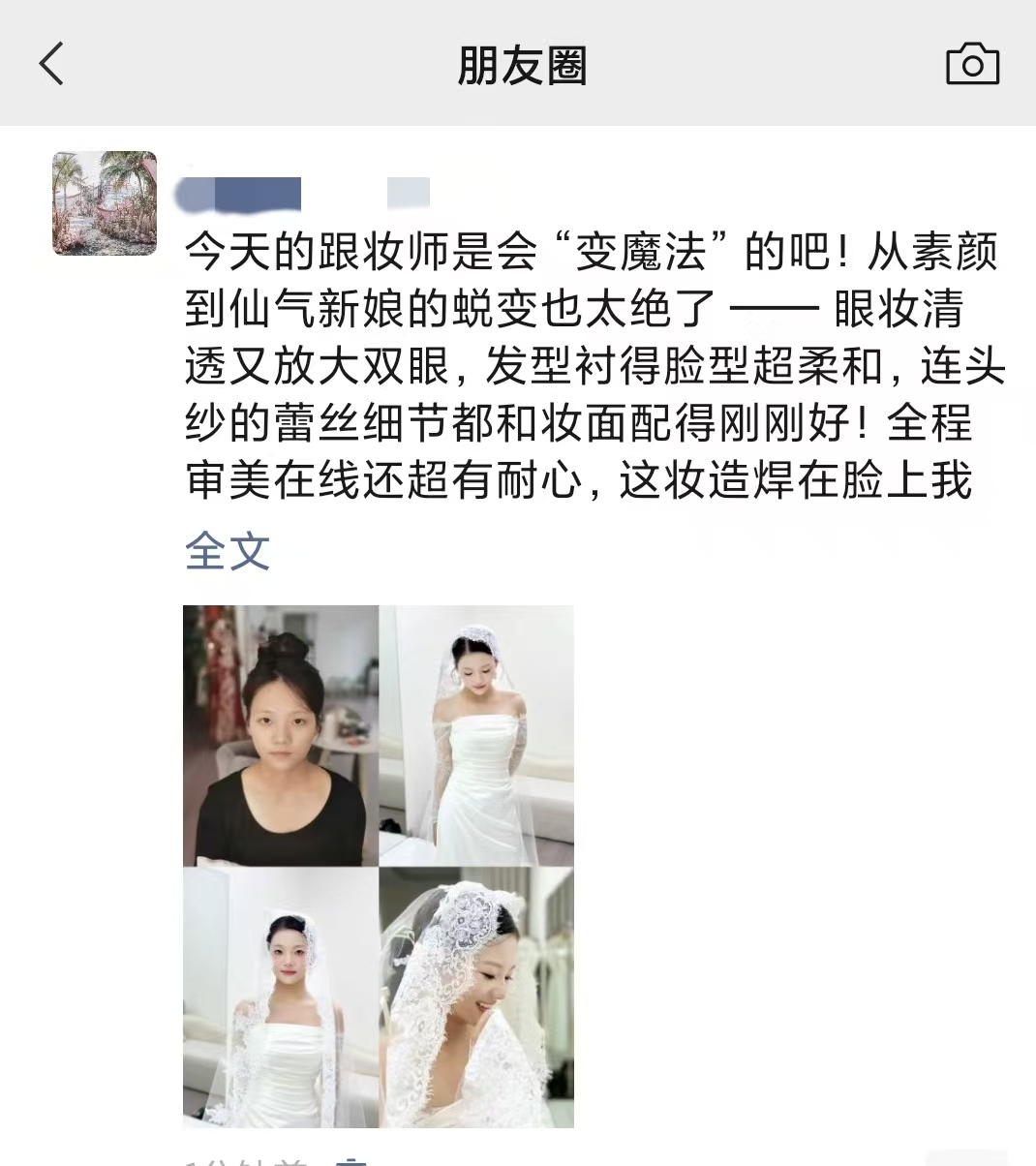Go back from the 朋友圈 screen

pyautogui.click(x=51, y=65)
